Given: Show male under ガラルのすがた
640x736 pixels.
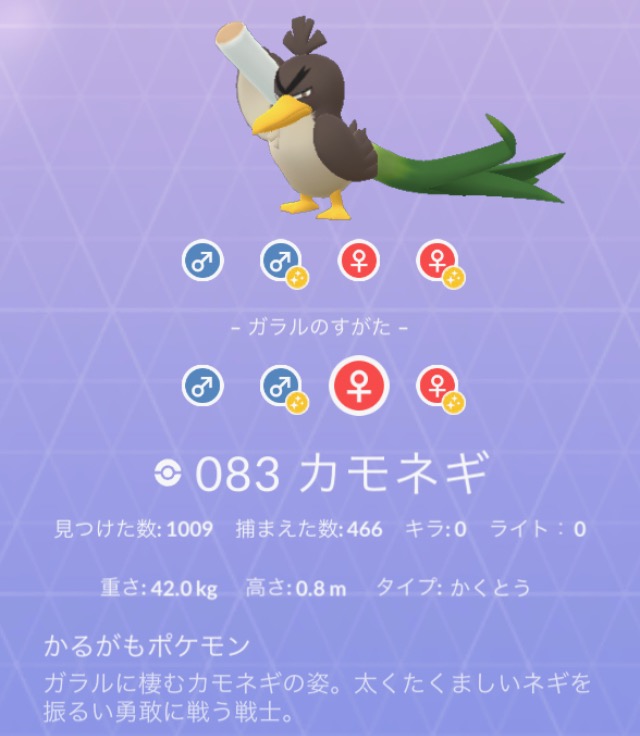Looking at the screenshot, I should coord(203,385).
